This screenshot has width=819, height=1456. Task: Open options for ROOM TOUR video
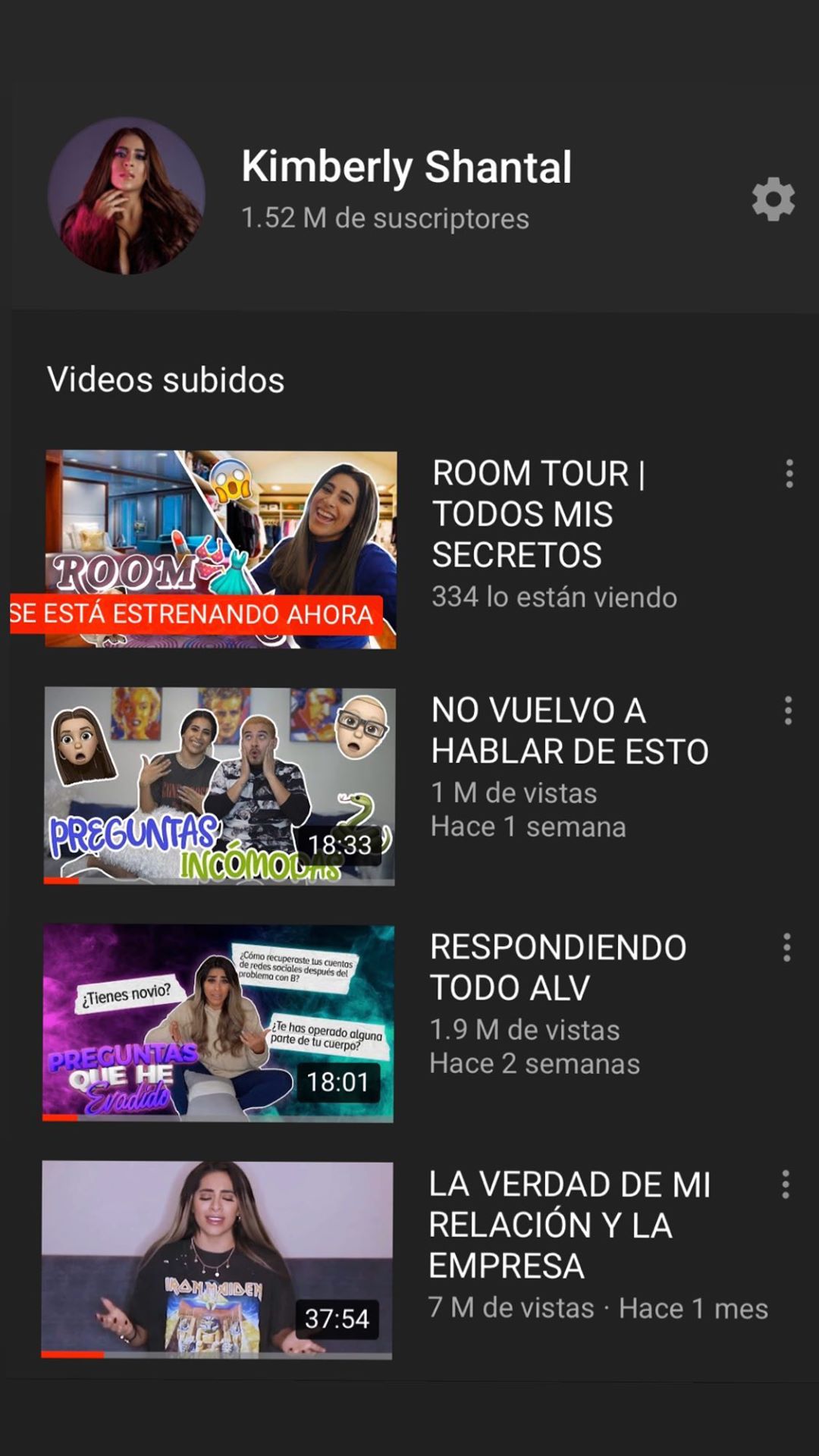(x=789, y=474)
